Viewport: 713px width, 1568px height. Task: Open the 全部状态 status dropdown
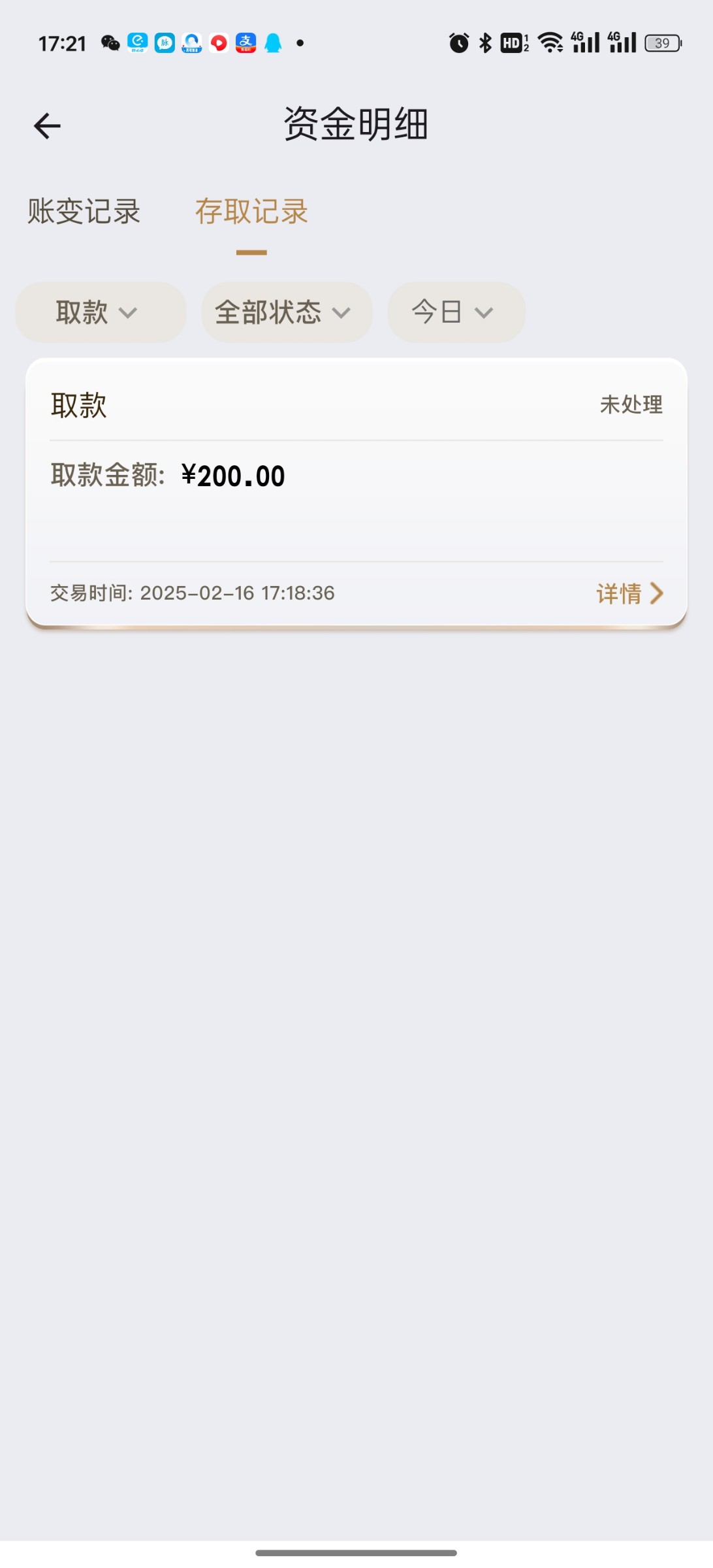(x=286, y=312)
